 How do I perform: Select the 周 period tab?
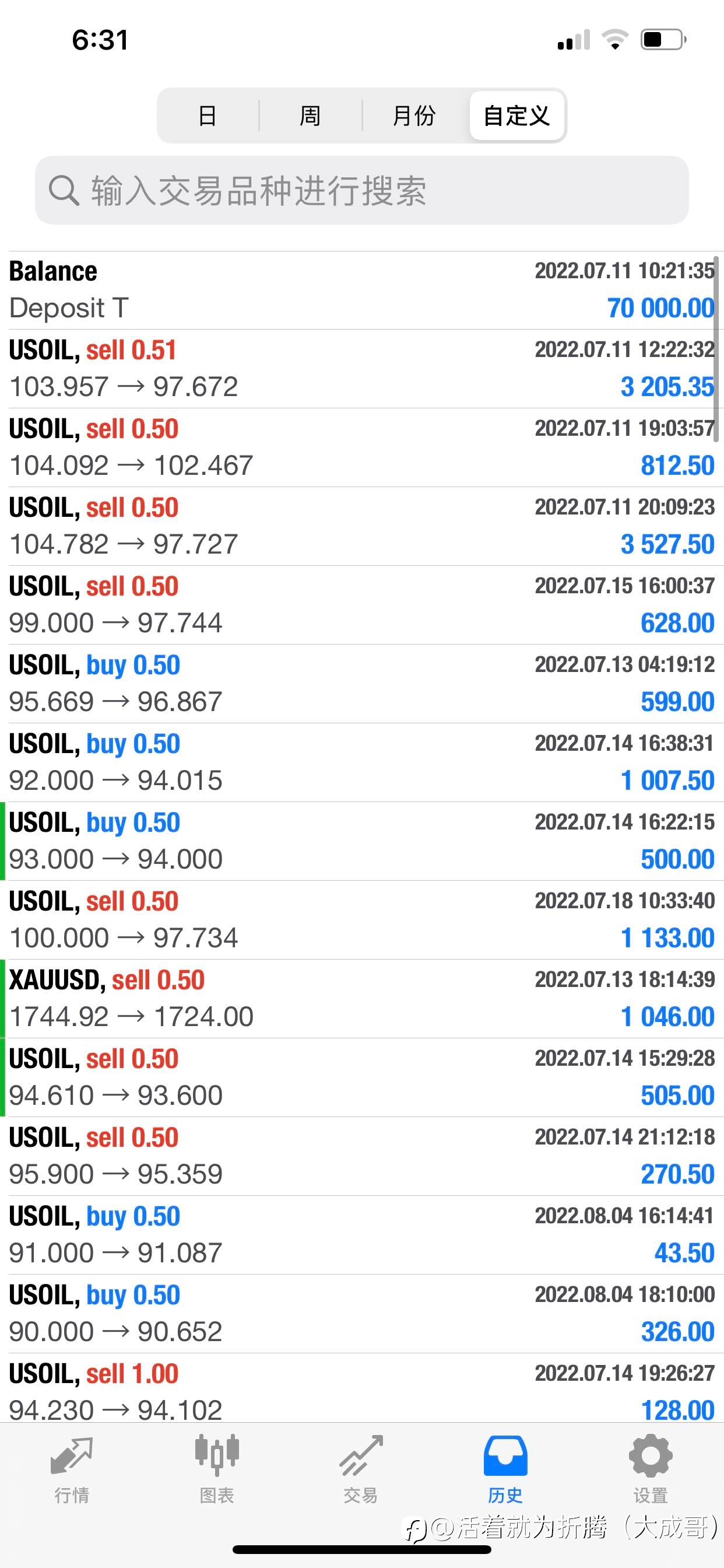pos(310,116)
